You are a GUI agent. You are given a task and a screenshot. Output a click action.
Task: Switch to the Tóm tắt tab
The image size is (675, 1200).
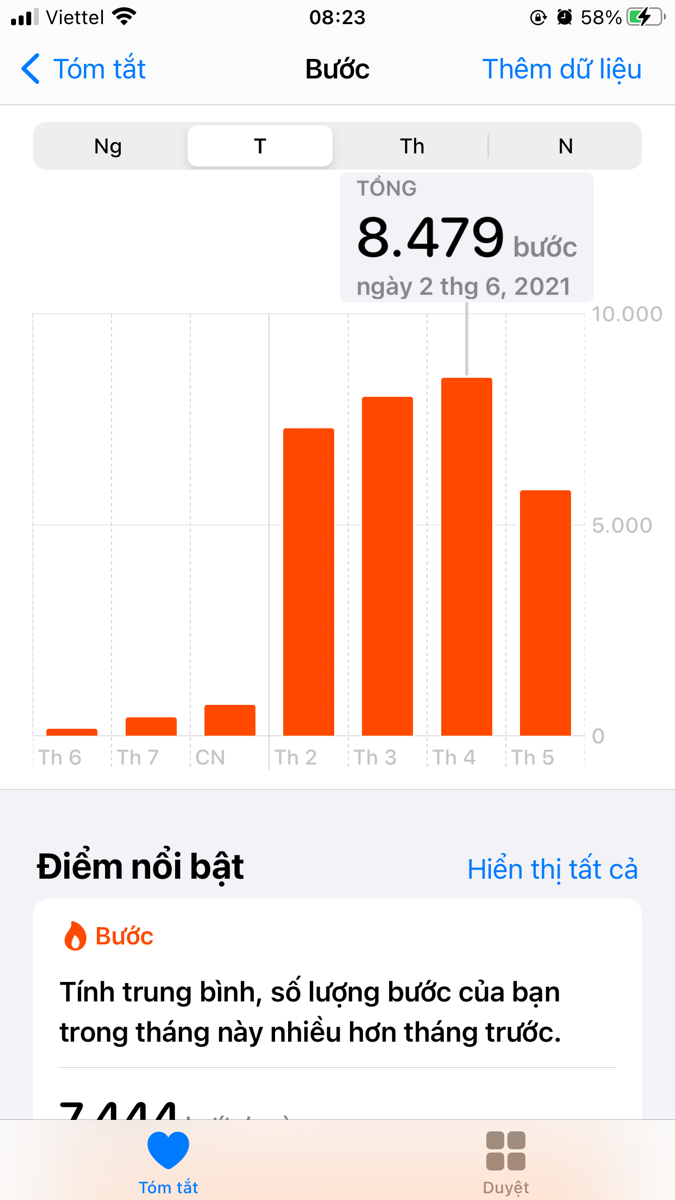(168, 1162)
